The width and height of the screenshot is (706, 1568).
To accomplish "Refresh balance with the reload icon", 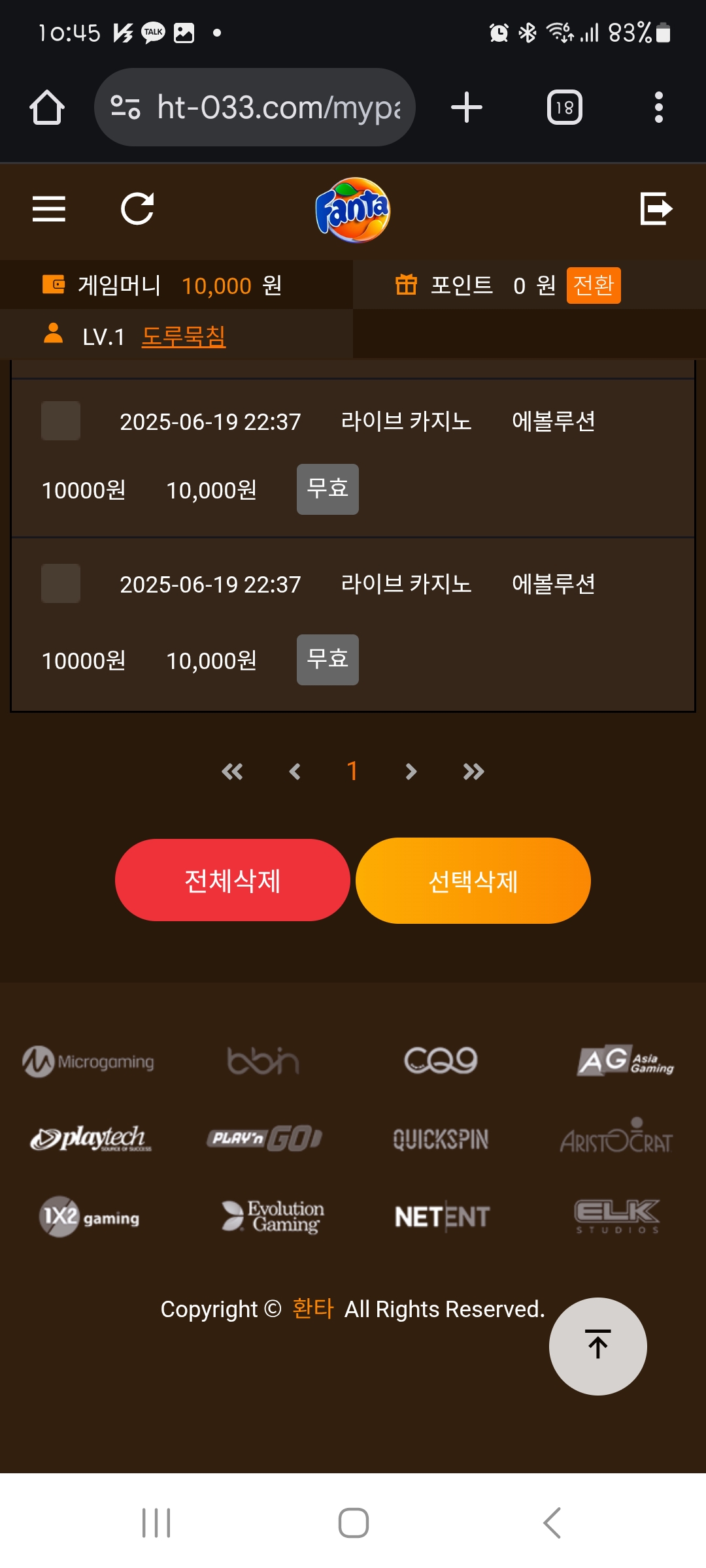I will click(x=137, y=209).
